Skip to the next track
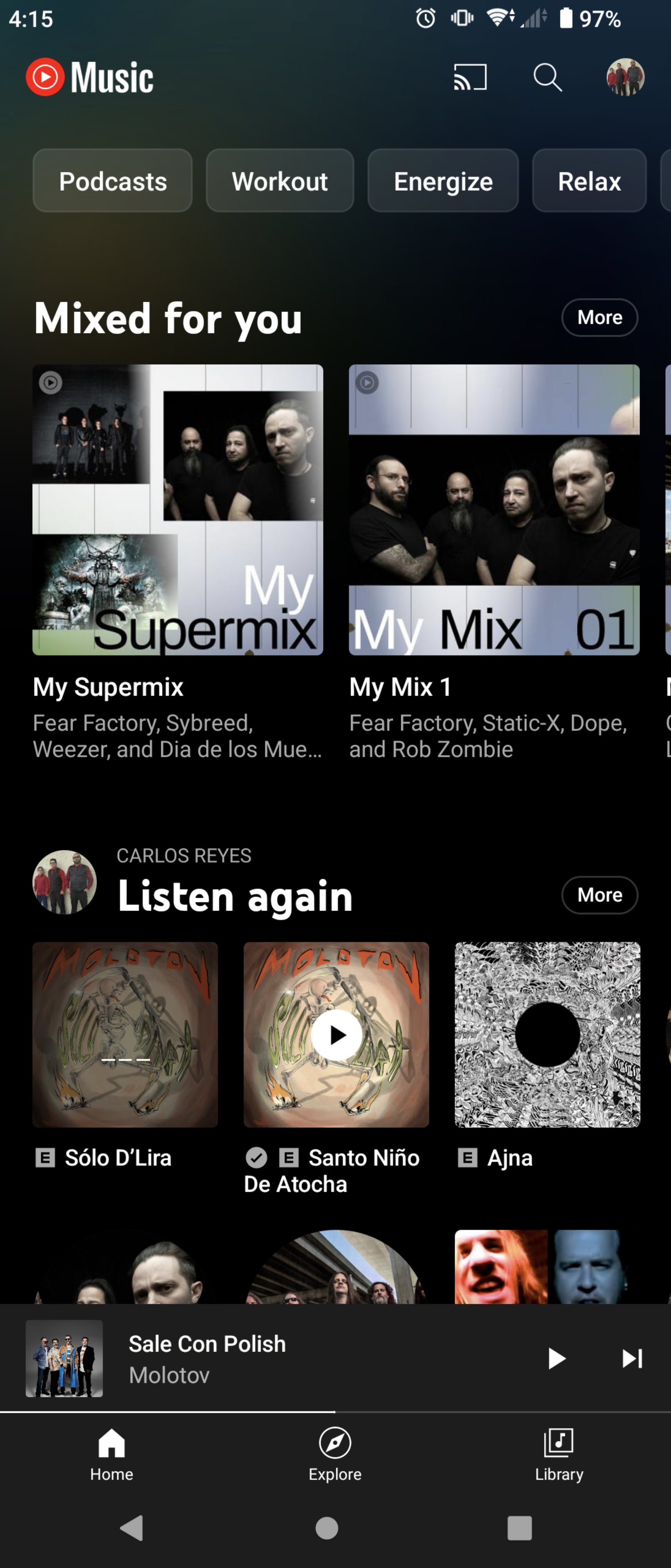671x1568 pixels. point(632,1359)
